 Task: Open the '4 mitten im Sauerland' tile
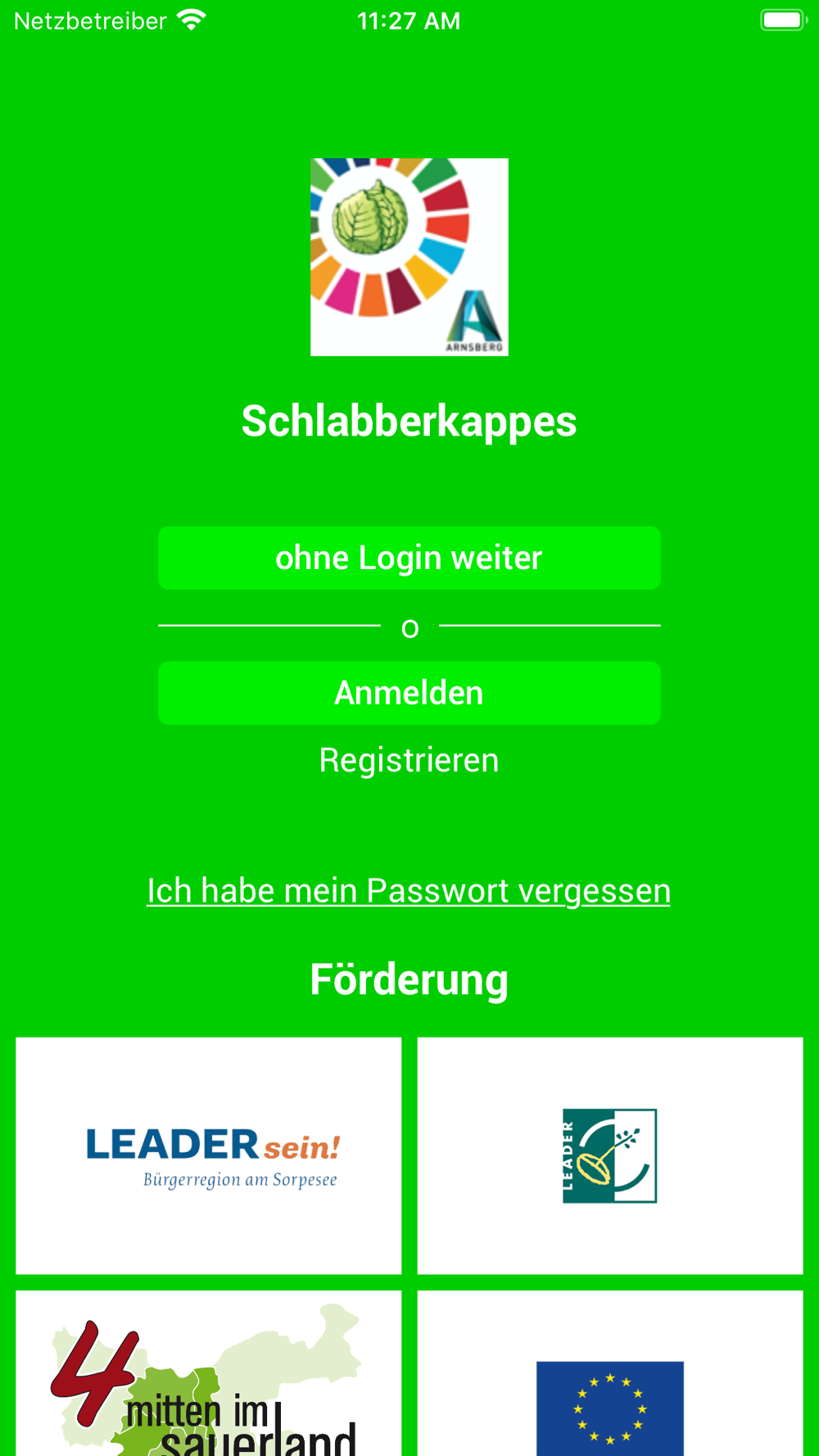pyautogui.click(x=209, y=1377)
